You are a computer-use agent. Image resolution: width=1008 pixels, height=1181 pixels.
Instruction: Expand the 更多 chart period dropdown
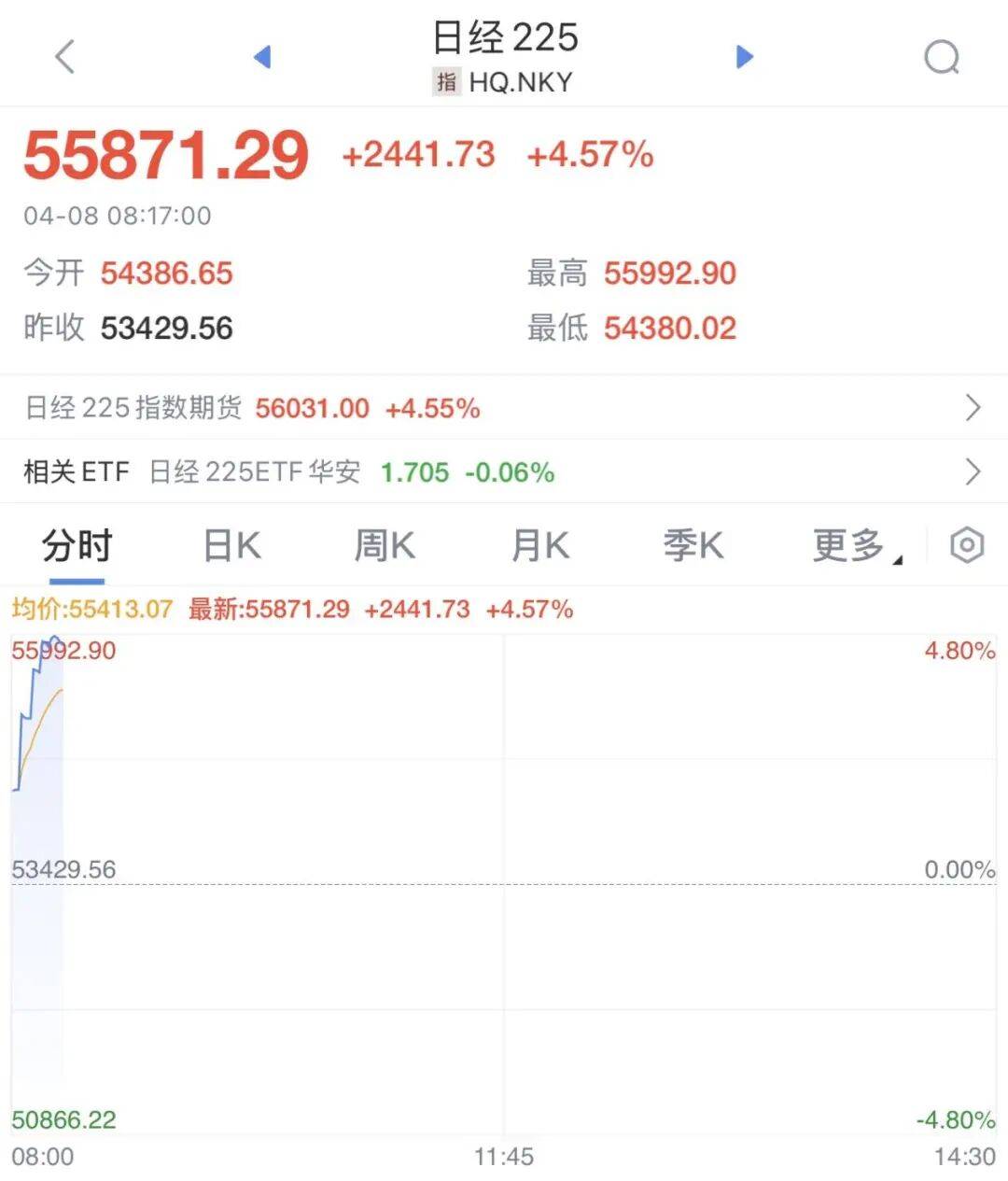click(854, 545)
